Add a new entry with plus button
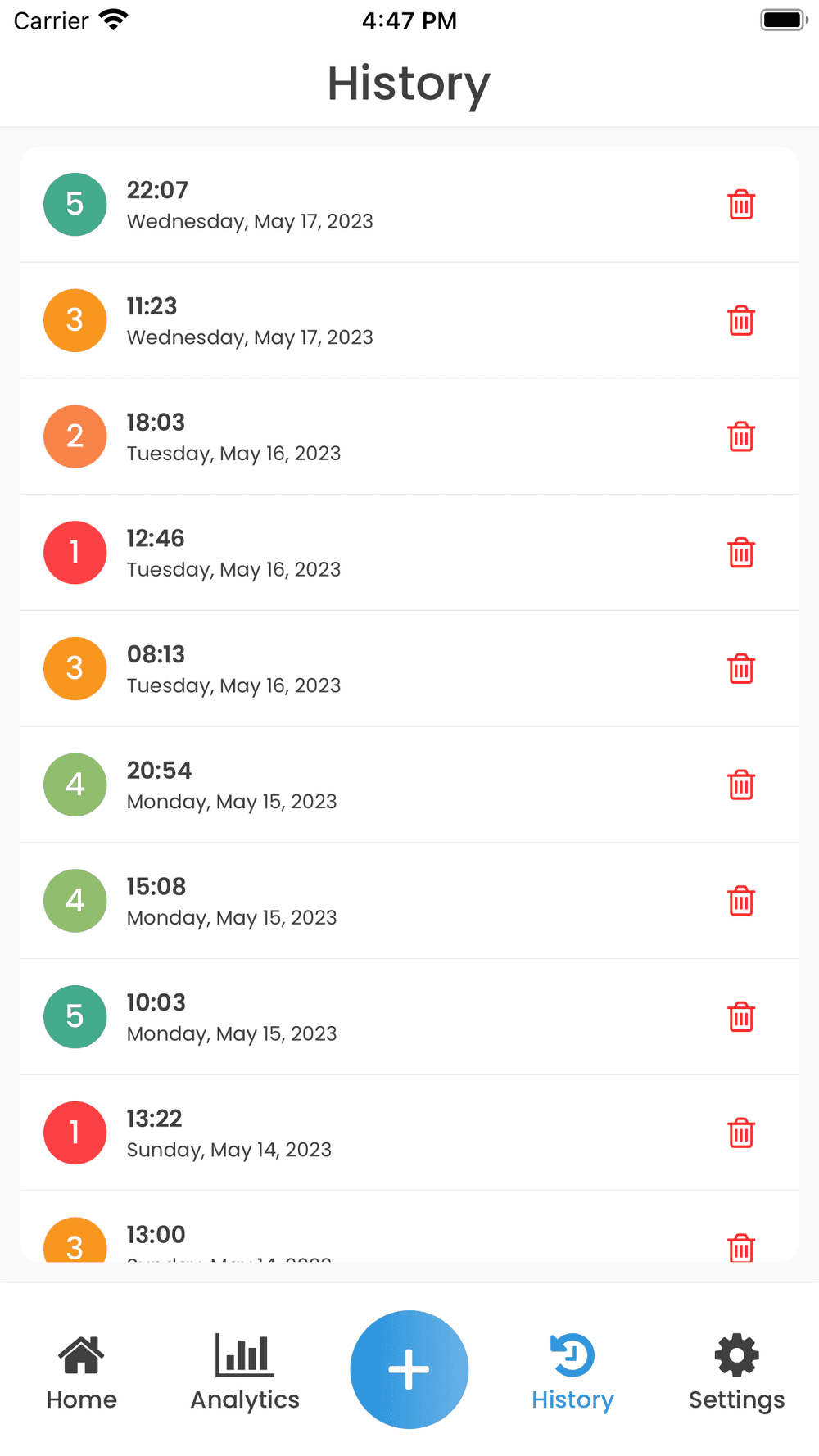 (x=409, y=1369)
